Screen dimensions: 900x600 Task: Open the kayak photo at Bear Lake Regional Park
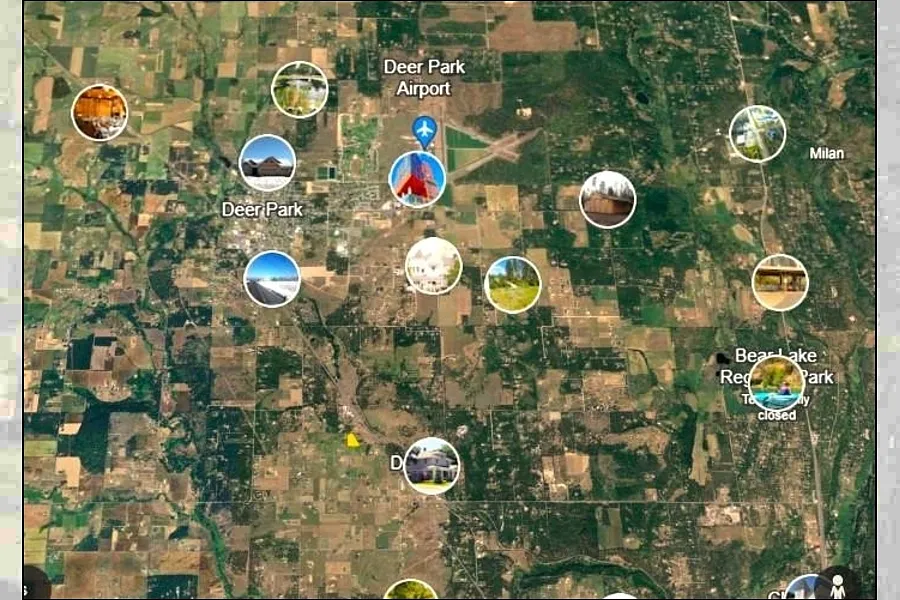(x=776, y=383)
